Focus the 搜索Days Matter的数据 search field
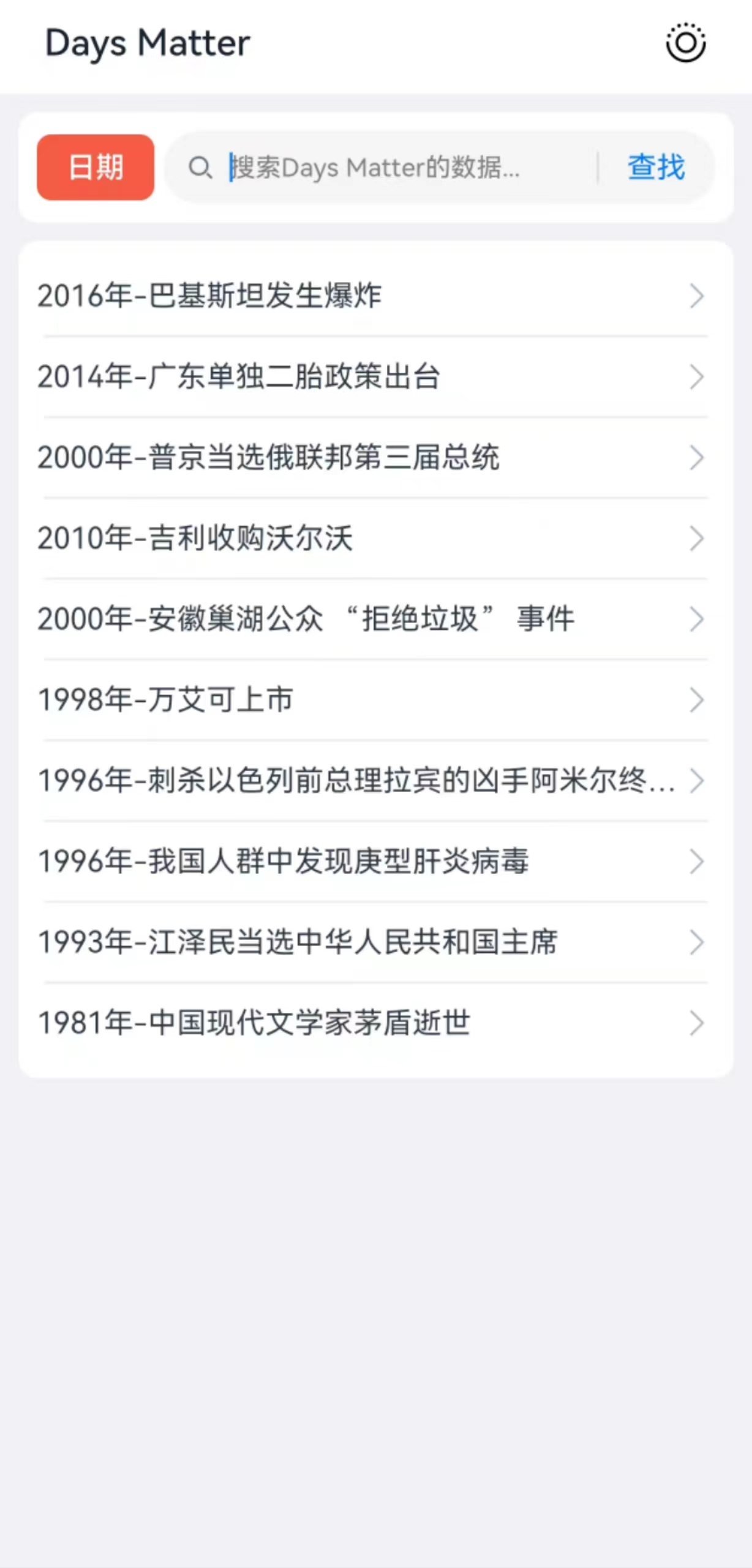This screenshot has height=1568, width=752. tap(392, 167)
